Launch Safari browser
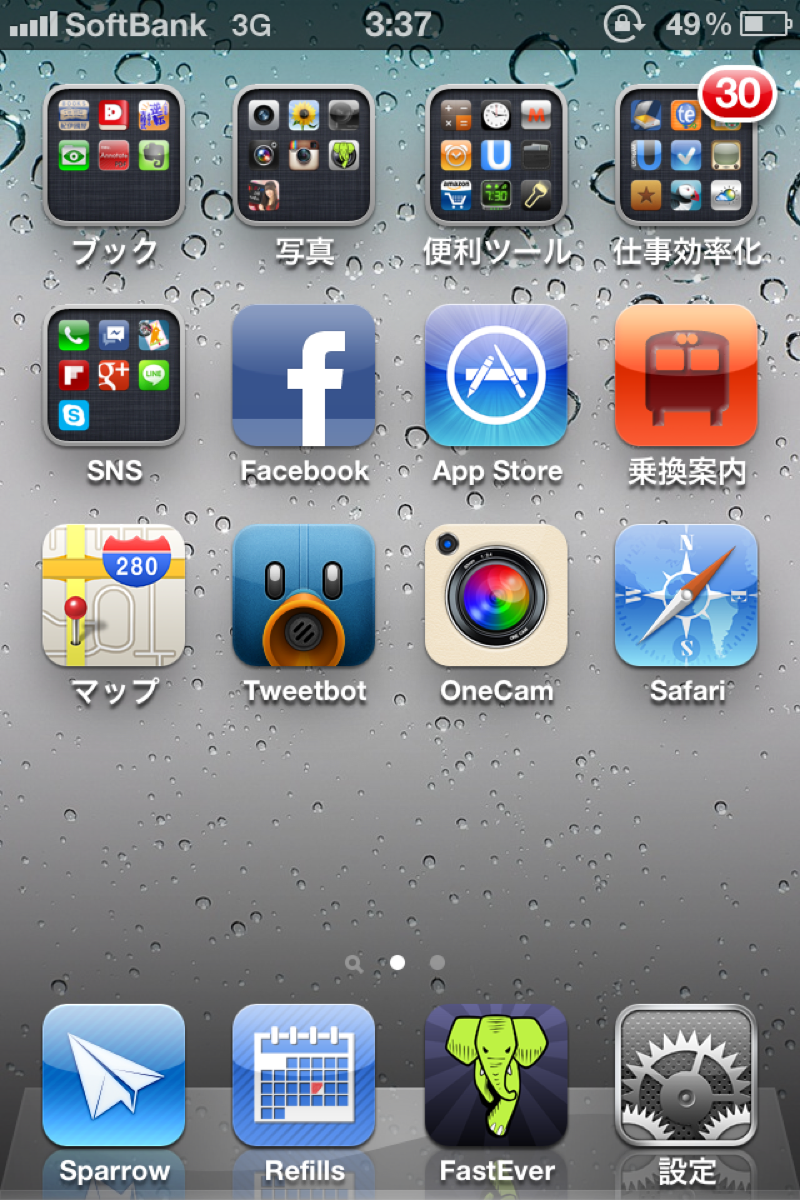 686,595
